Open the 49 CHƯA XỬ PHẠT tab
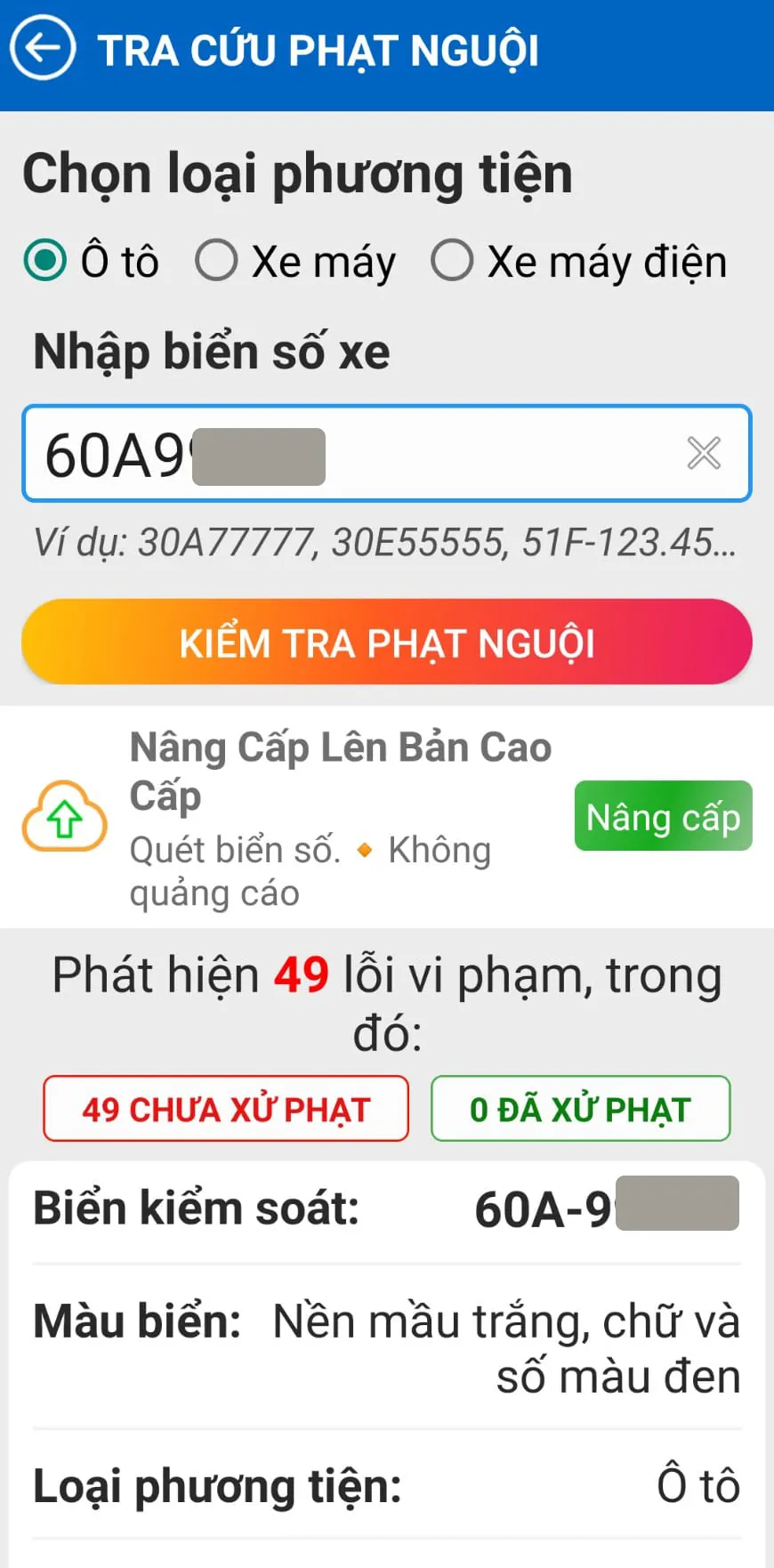774x1568 pixels. click(225, 1109)
